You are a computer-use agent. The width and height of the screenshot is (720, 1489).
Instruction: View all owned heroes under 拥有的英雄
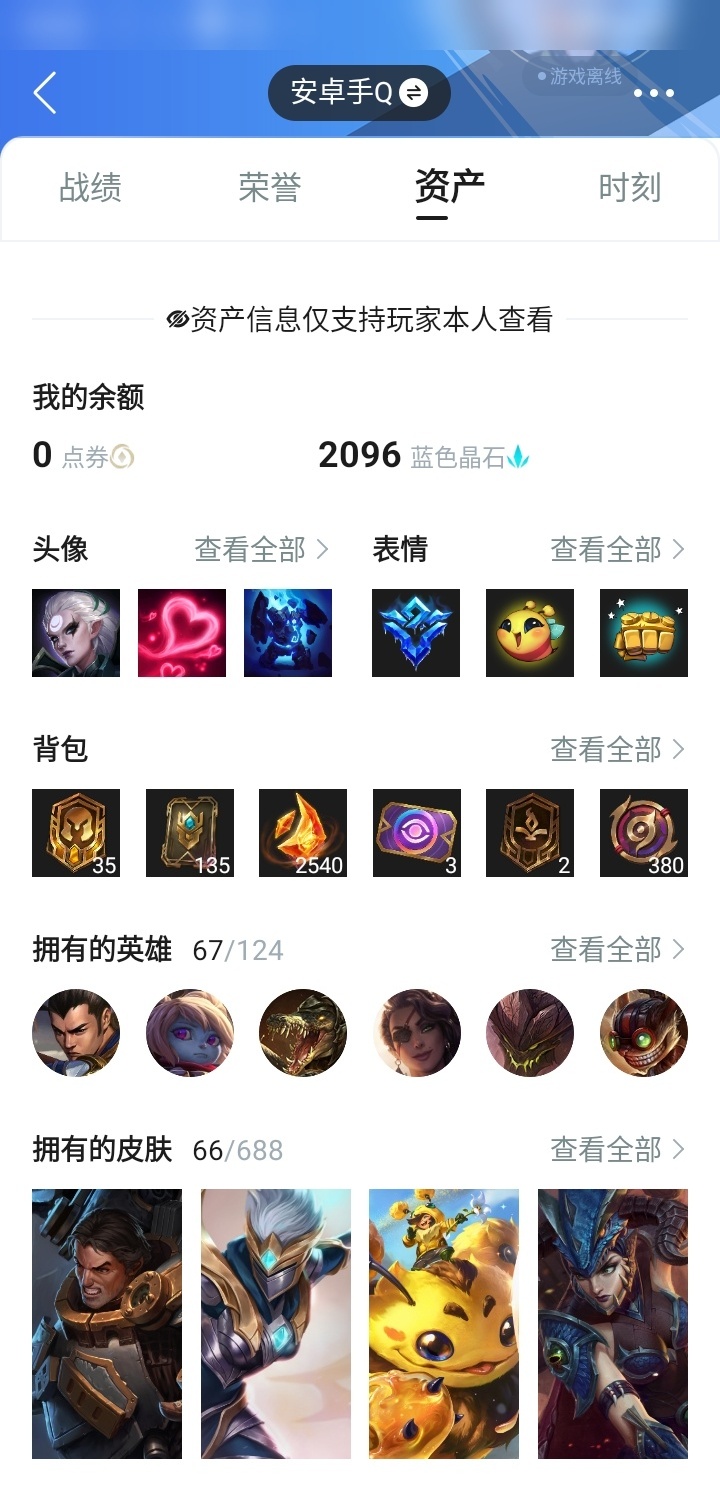pos(618,949)
